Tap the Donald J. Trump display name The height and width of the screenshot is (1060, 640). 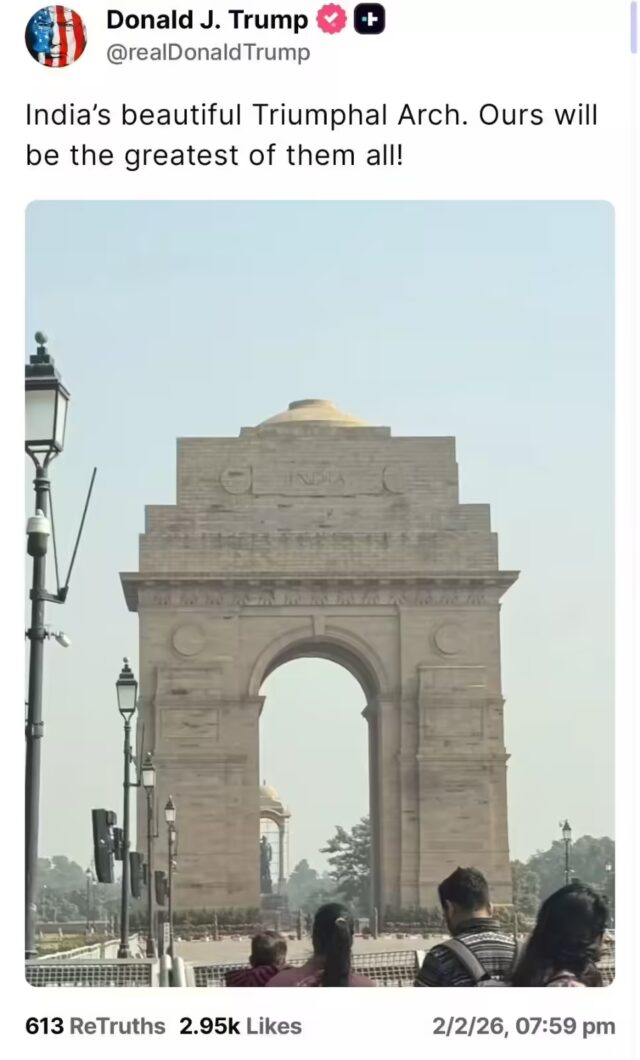[207, 19]
